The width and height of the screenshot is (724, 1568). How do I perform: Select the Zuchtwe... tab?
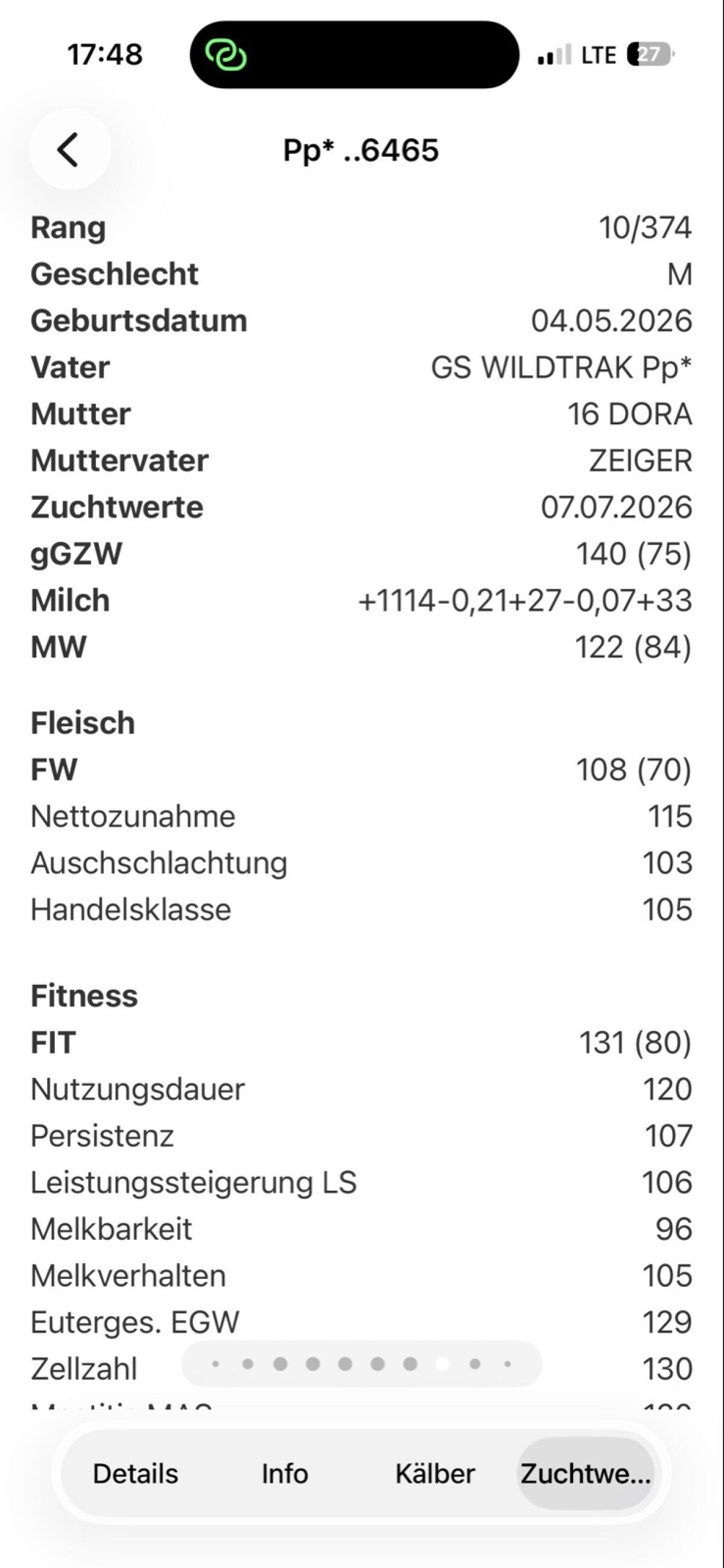(x=585, y=1474)
